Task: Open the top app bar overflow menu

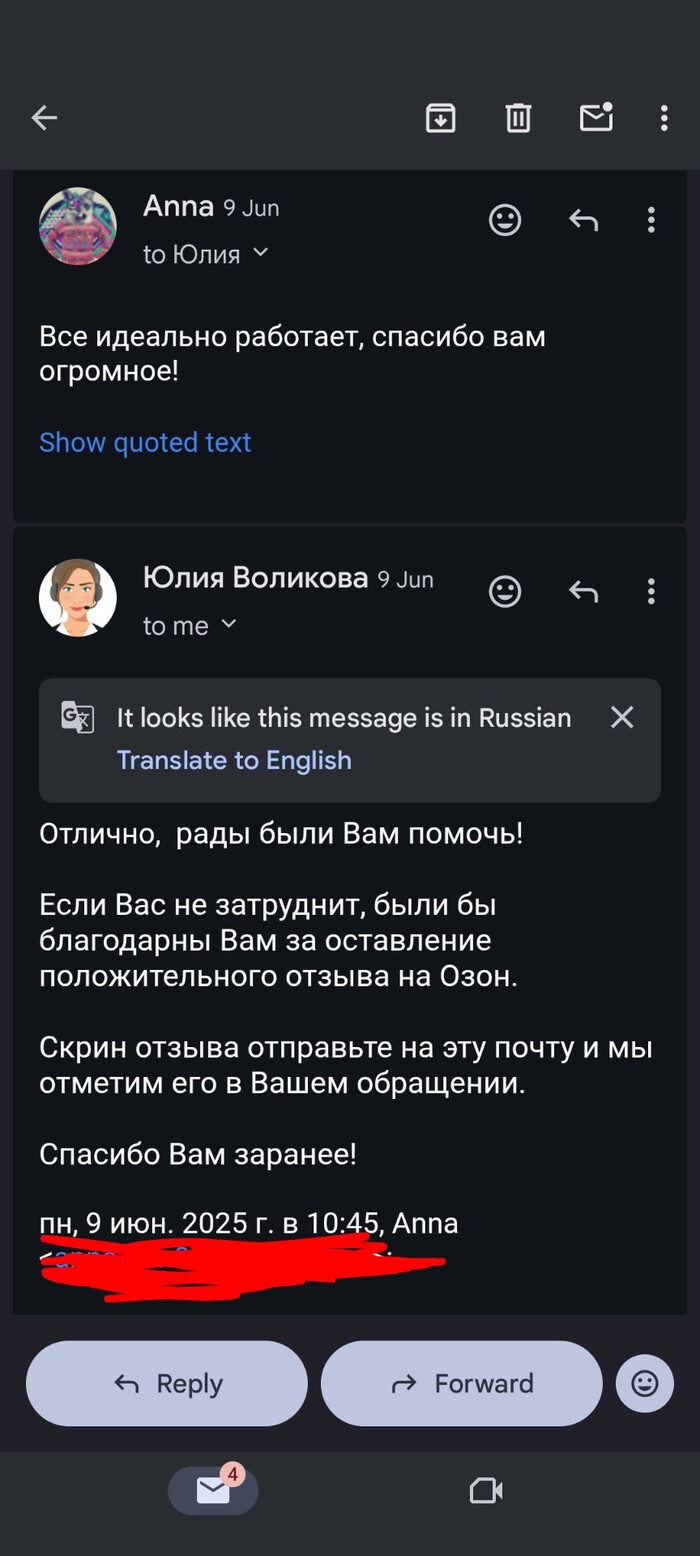Action: tap(664, 118)
